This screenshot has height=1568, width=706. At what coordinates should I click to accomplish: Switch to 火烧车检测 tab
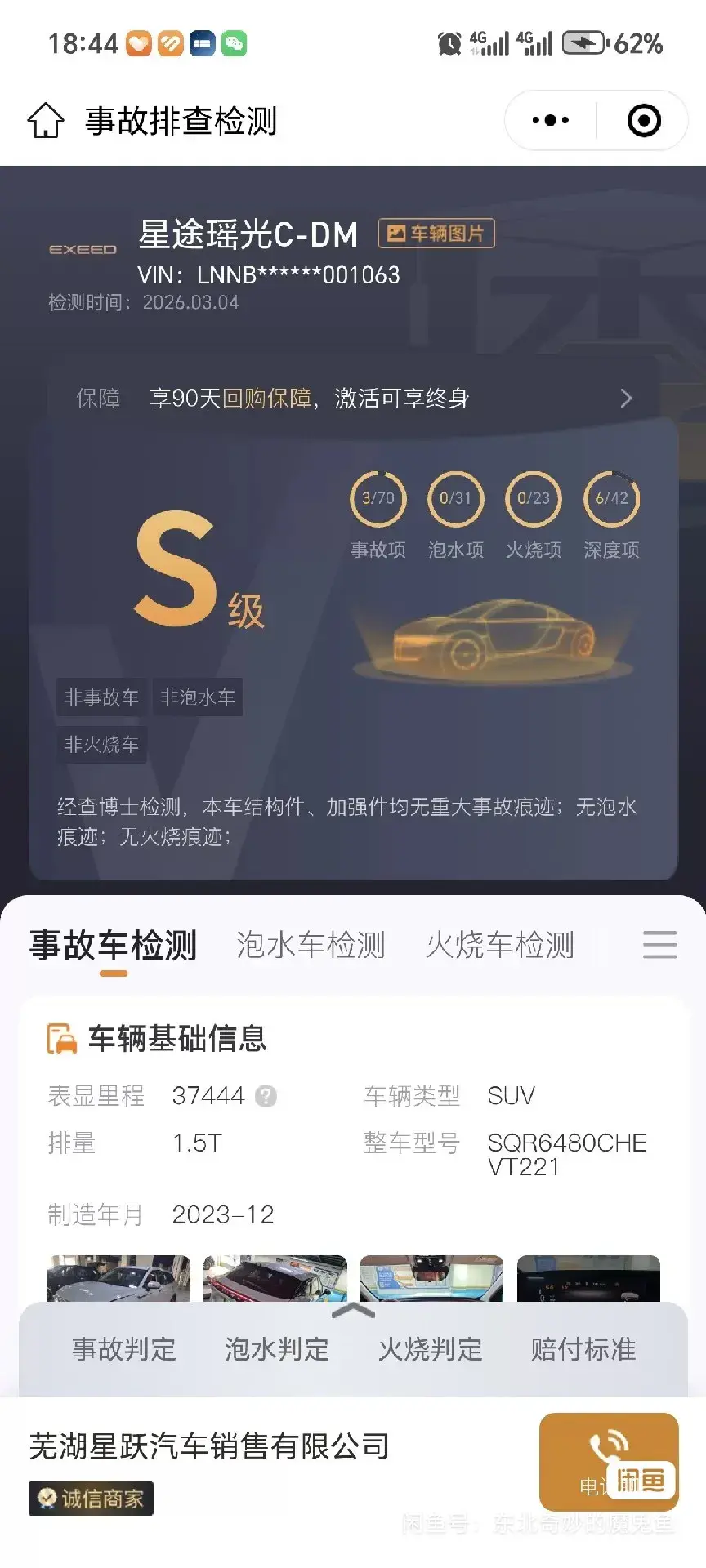500,945
